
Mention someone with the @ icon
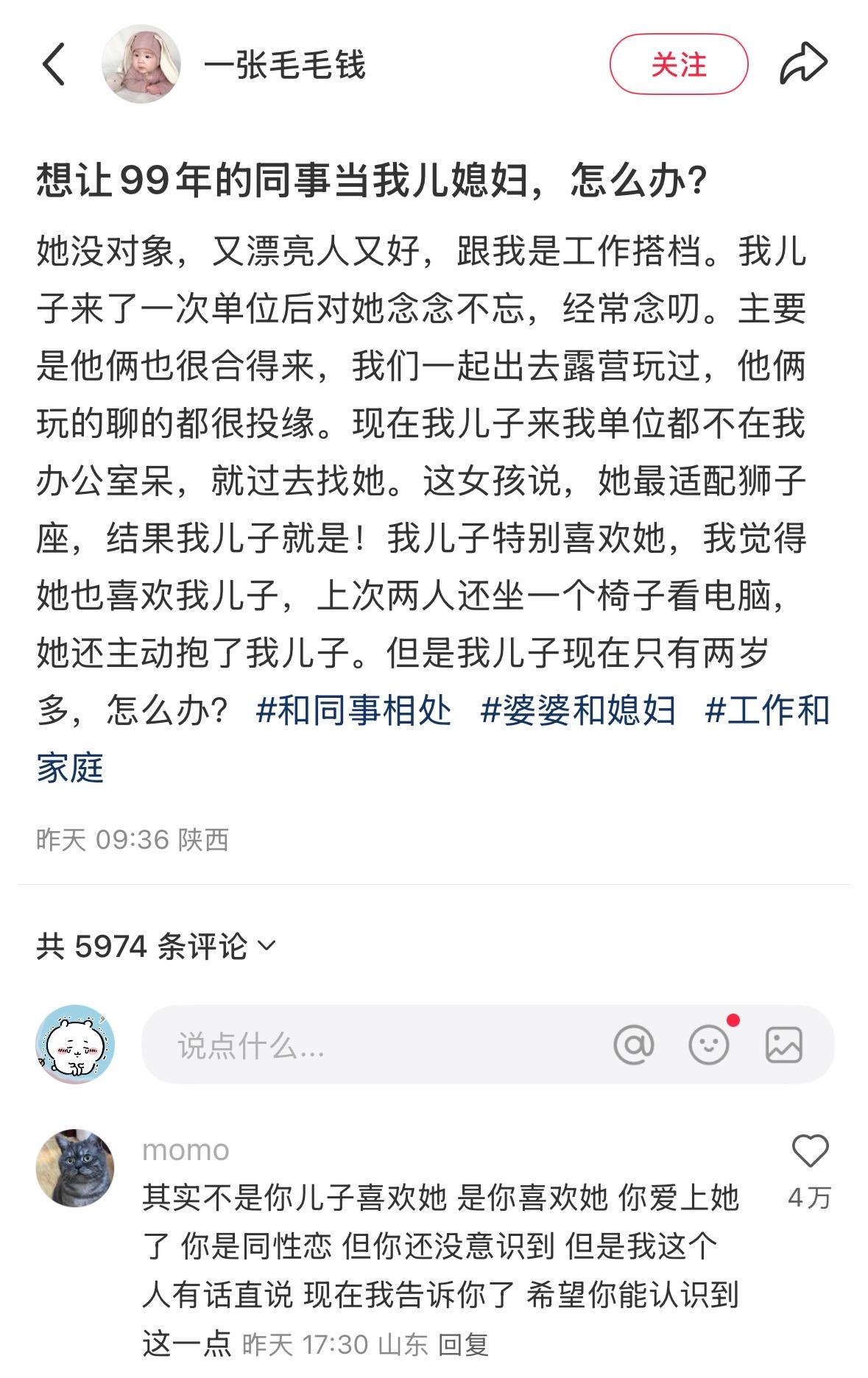[x=633, y=1045]
